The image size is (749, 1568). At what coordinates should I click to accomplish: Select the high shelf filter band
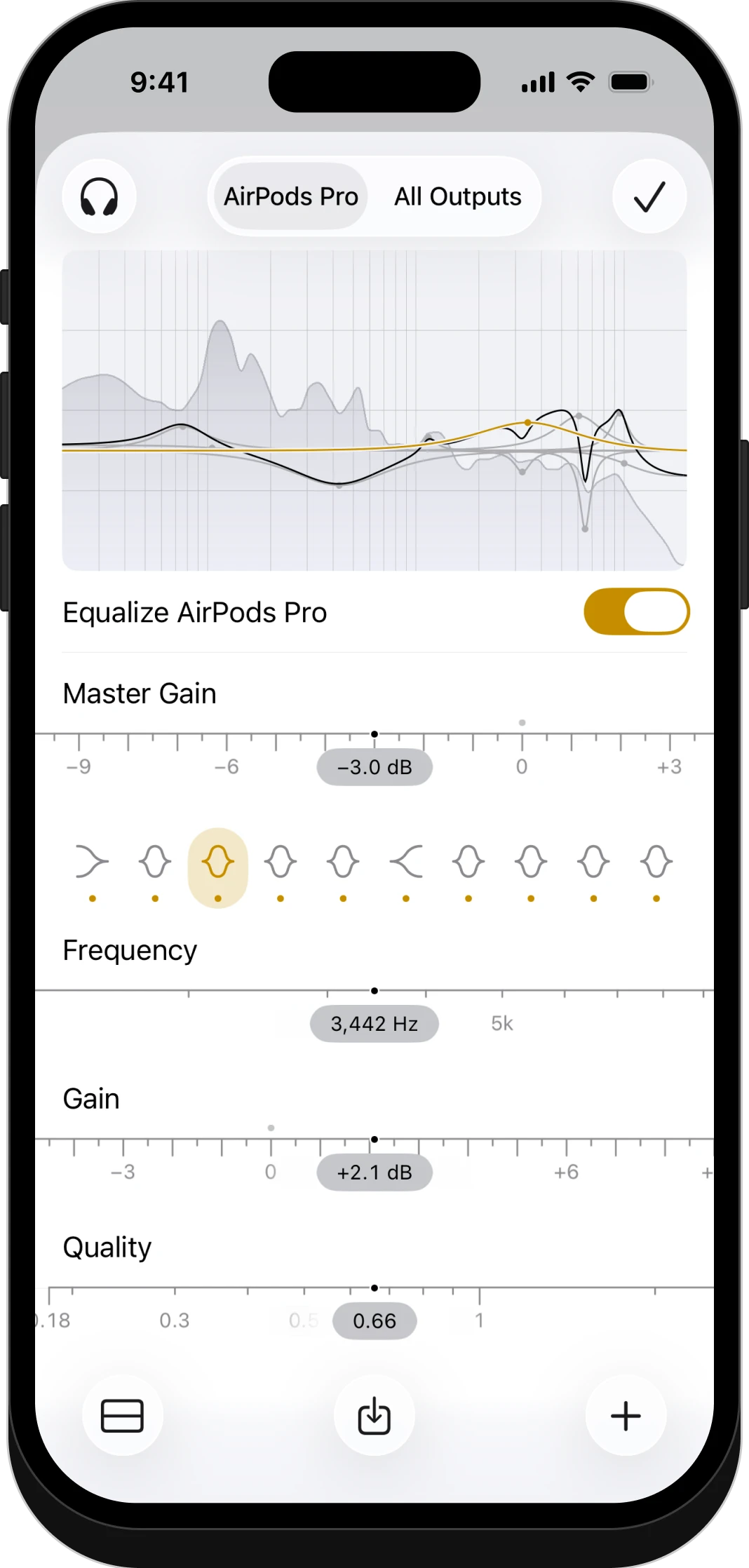click(406, 868)
